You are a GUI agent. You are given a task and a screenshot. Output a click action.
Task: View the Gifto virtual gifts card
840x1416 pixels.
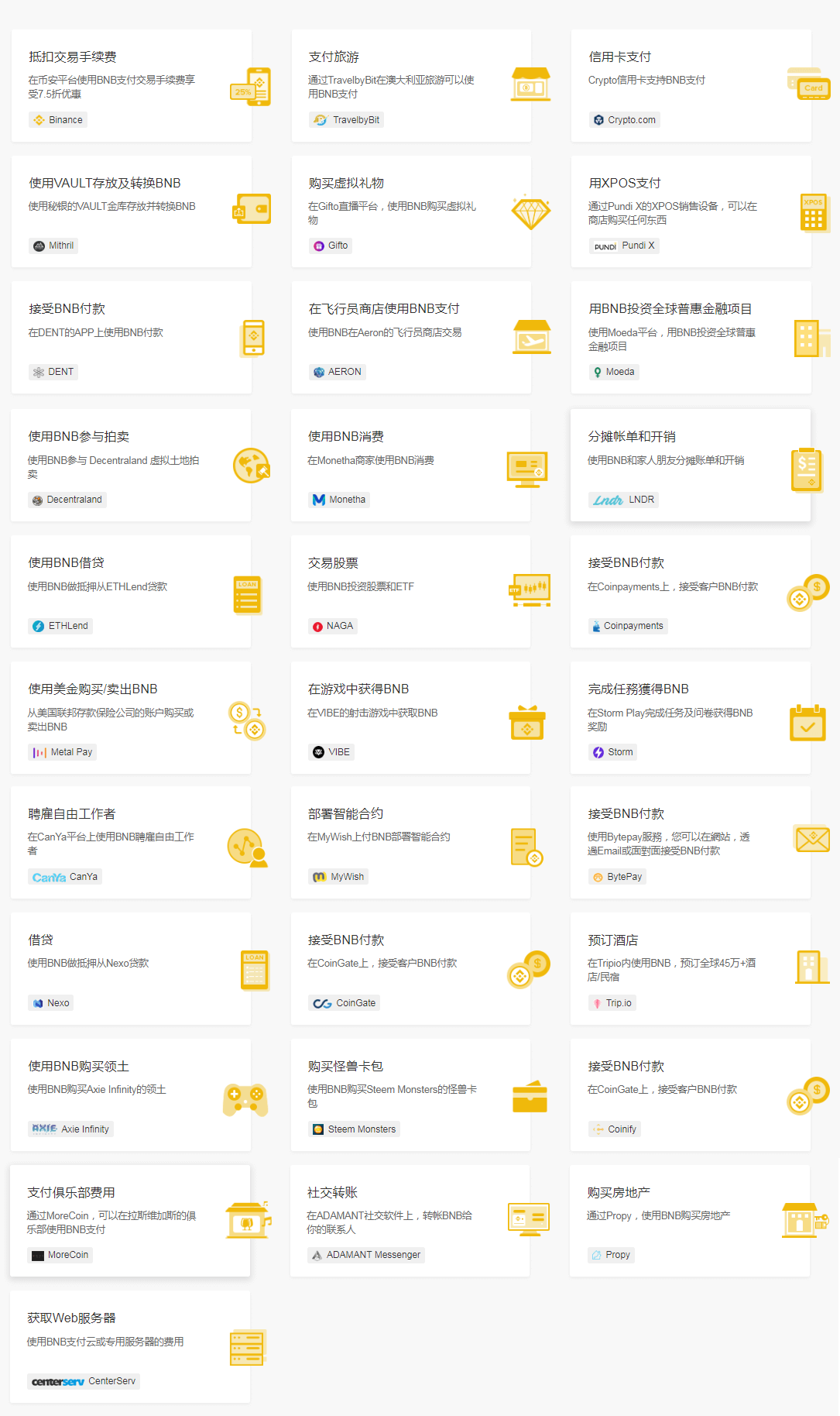[411, 211]
